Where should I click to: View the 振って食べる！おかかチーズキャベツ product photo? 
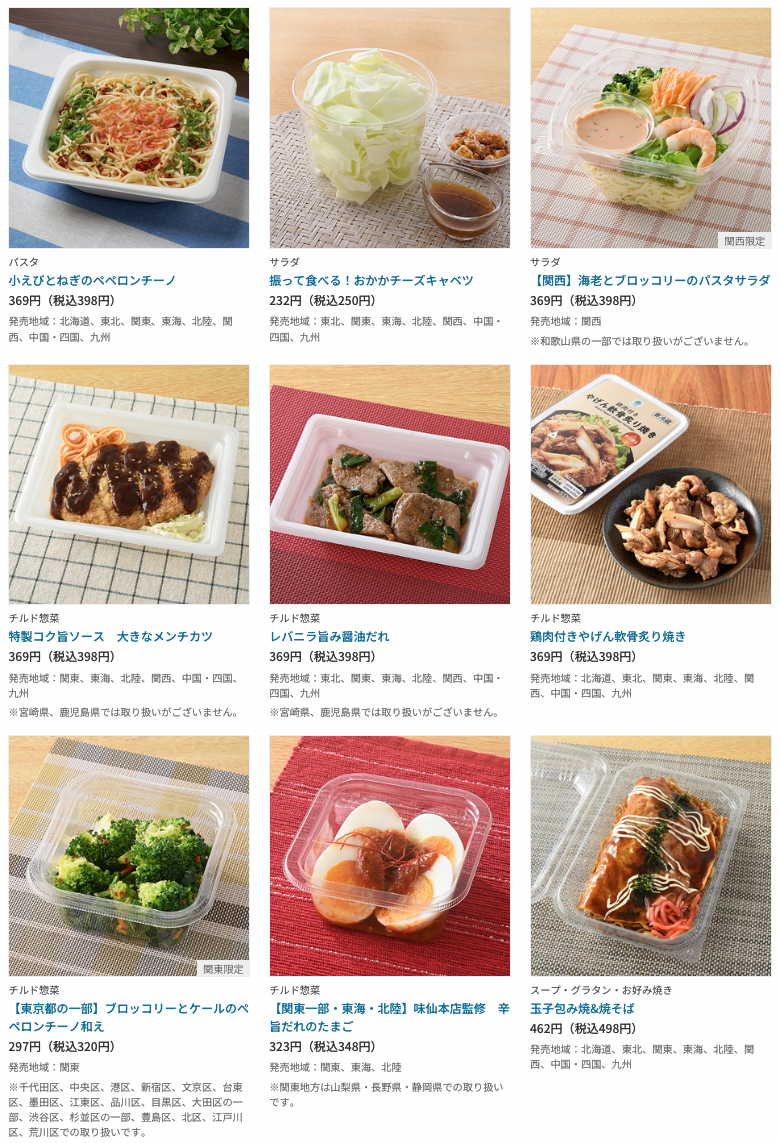coord(389,128)
